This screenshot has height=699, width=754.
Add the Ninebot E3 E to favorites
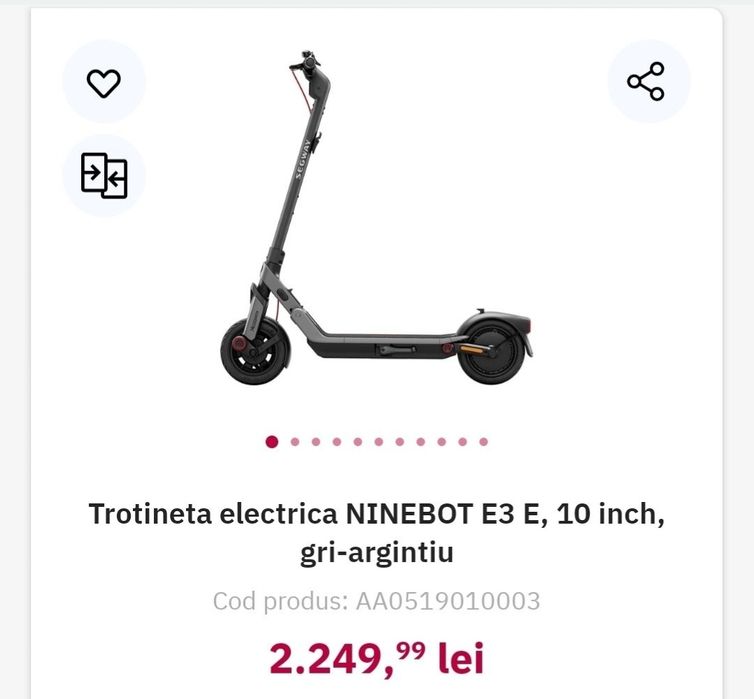pyautogui.click(x=104, y=82)
